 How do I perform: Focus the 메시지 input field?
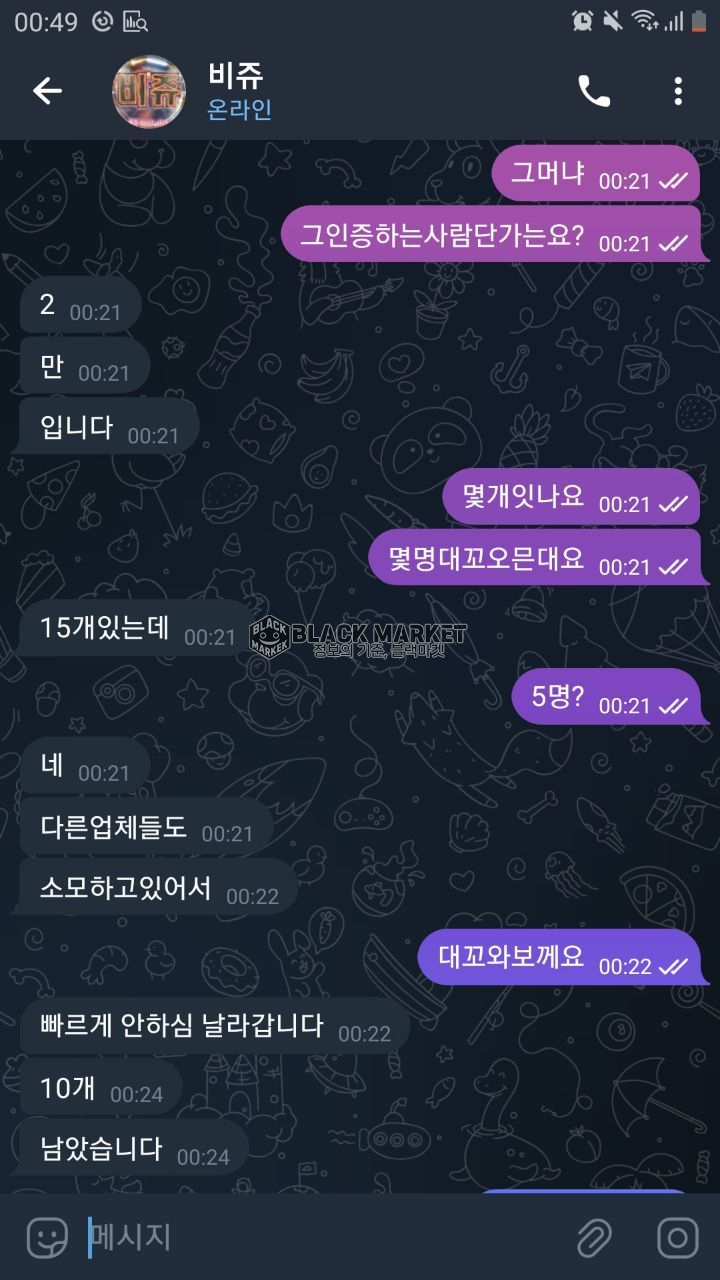point(320,1238)
